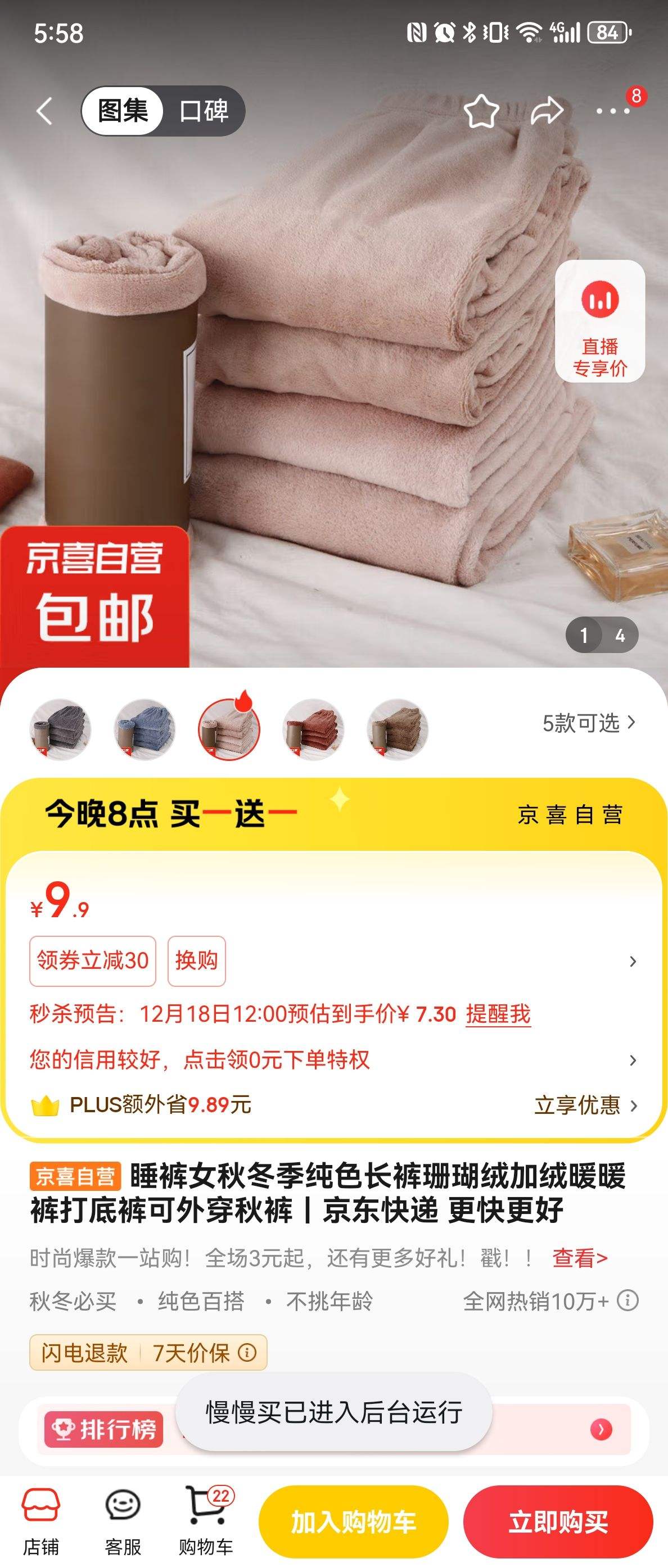Share this product via share icon

point(547,110)
